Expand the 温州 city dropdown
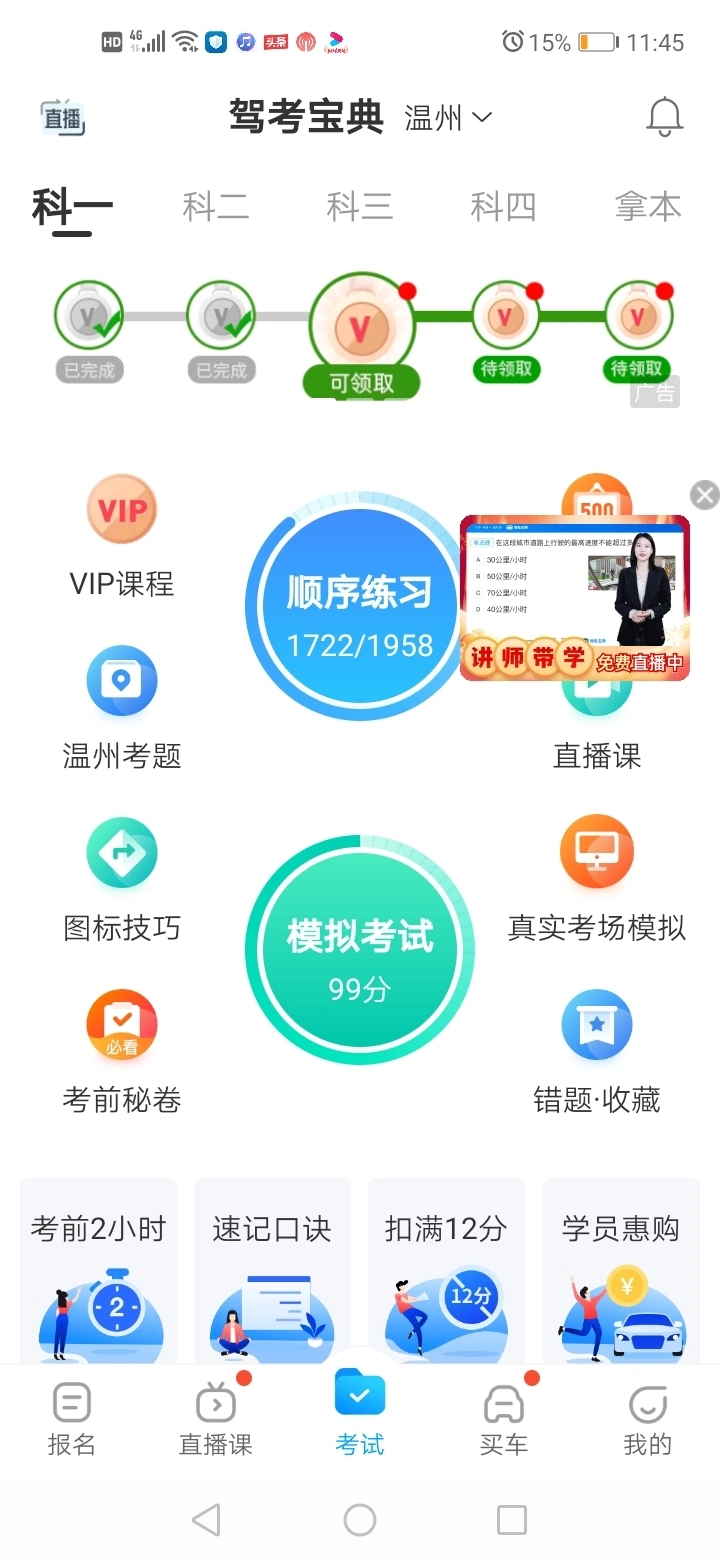The image size is (720, 1560). click(448, 118)
